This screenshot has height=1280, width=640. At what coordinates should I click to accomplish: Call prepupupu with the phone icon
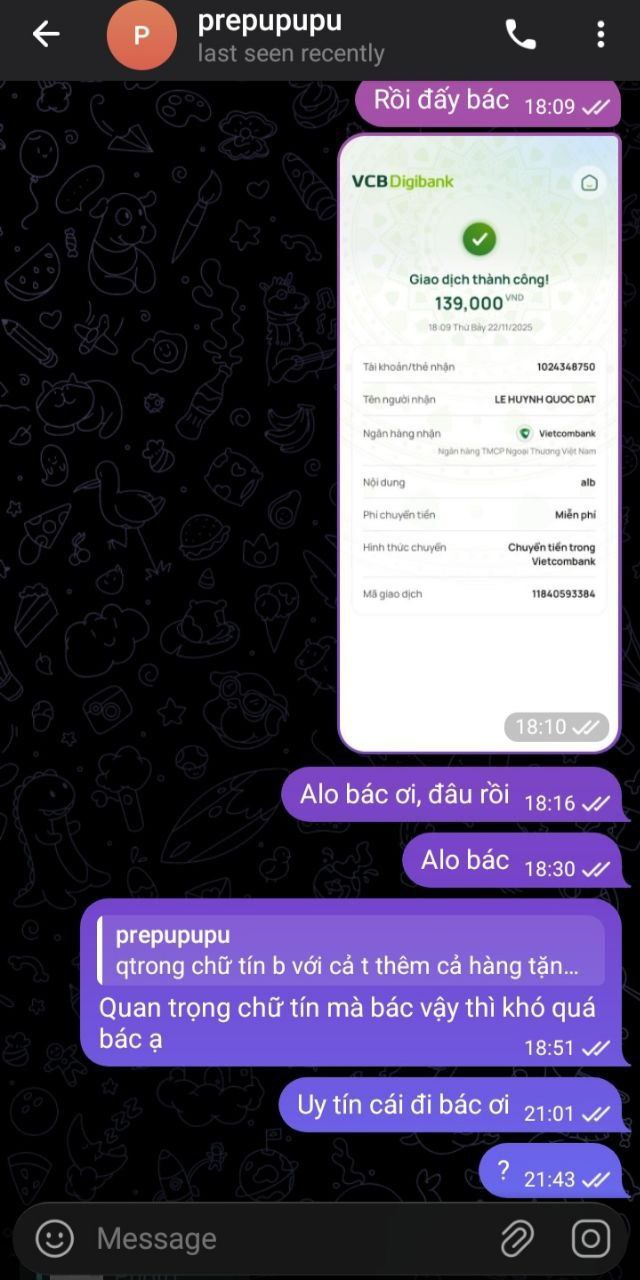[x=521, y=35]
